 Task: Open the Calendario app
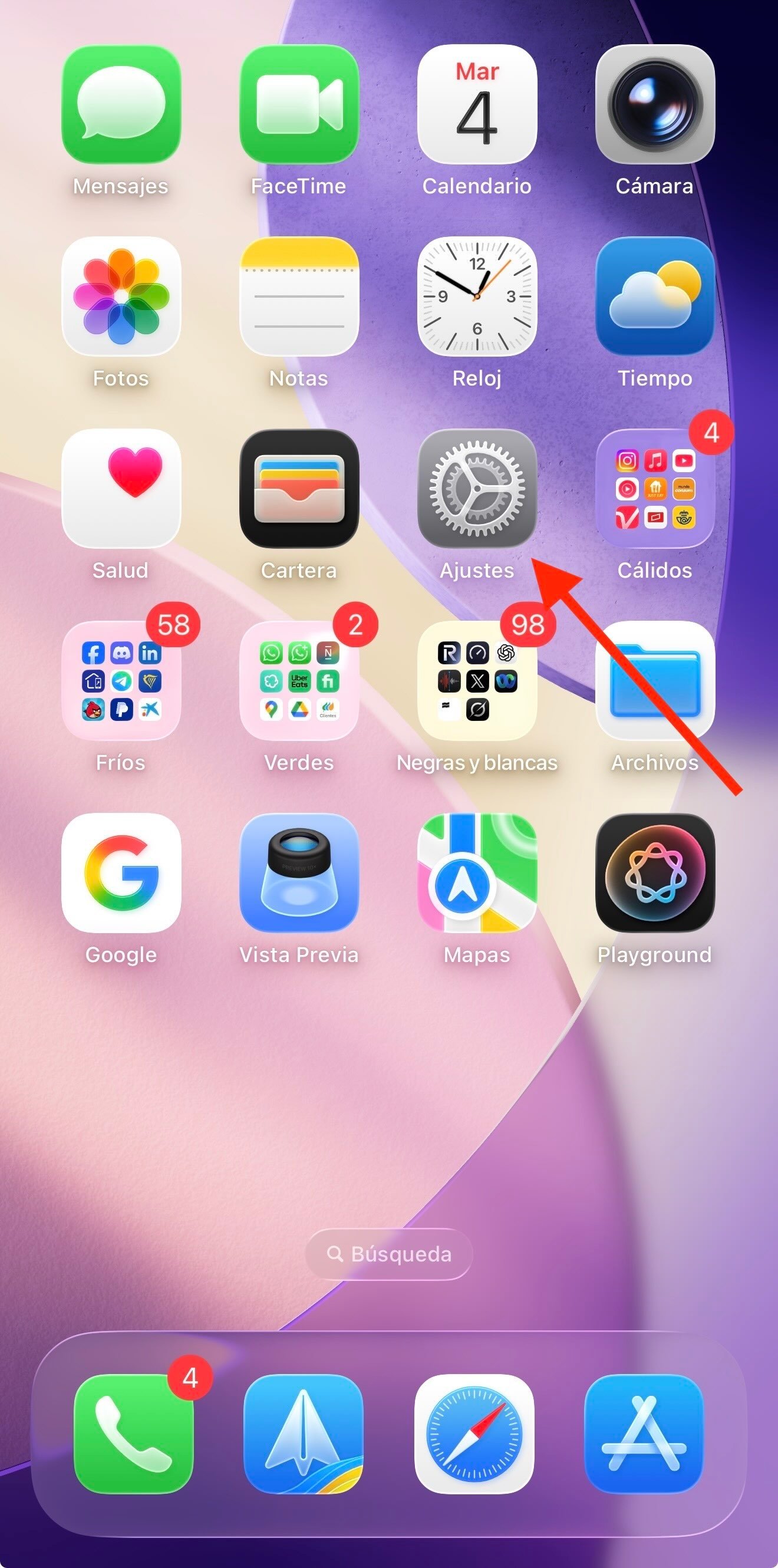pos(477,104)
